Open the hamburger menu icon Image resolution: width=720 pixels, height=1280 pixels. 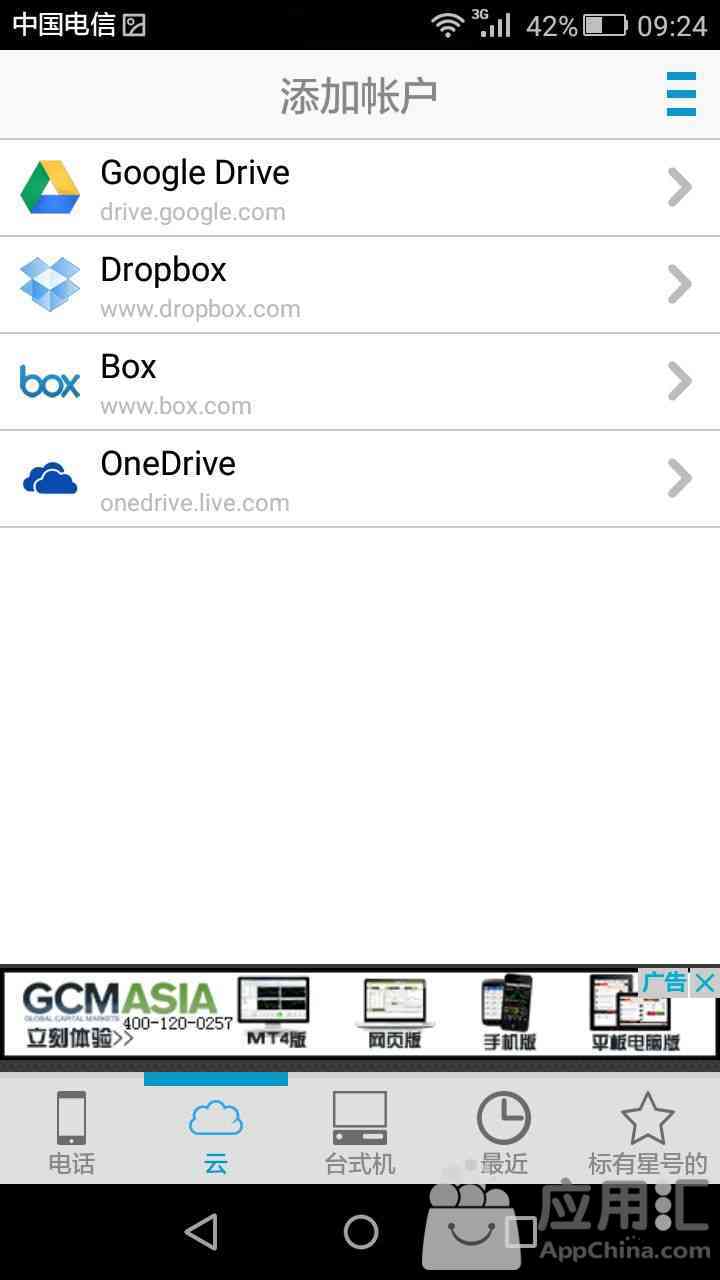click(681, 95)
